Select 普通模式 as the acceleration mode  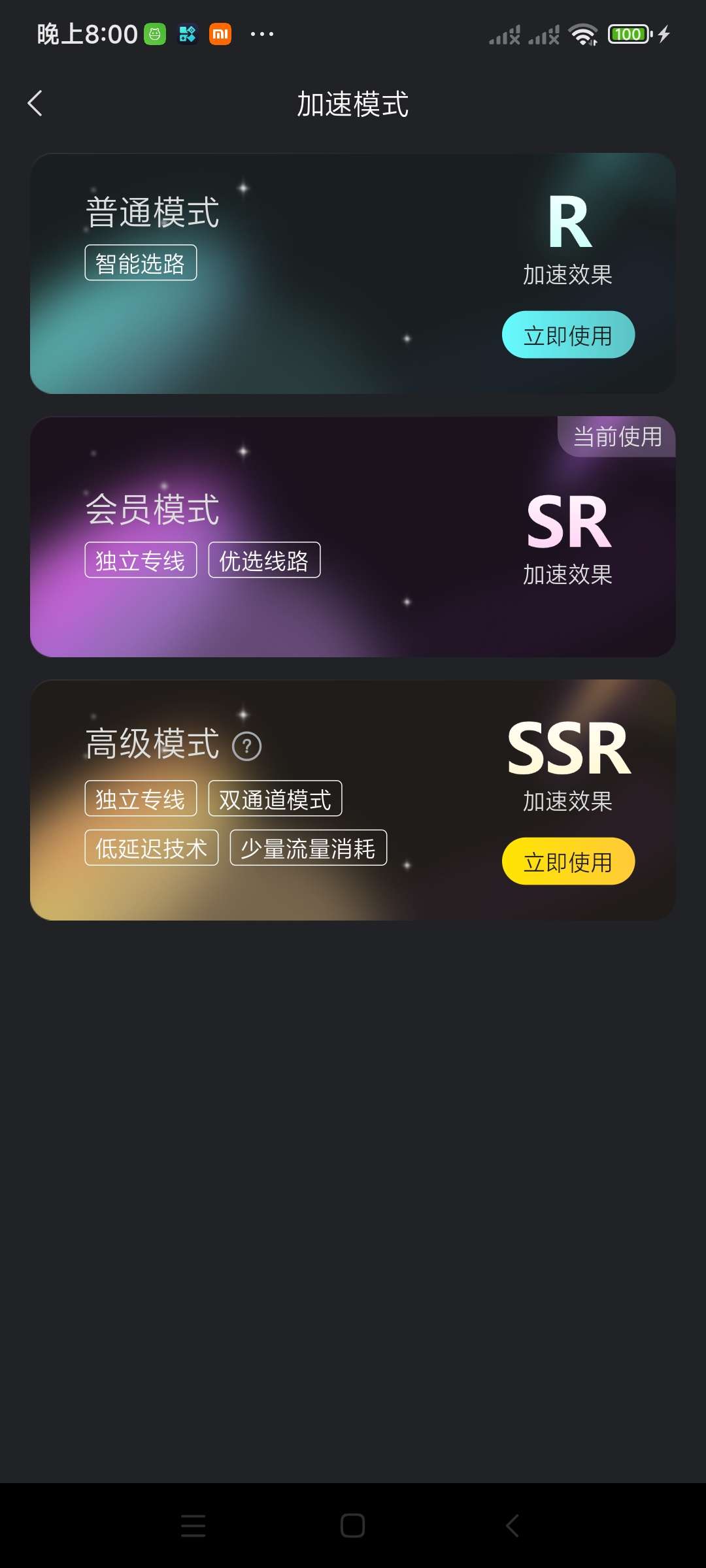click(568, 335)
